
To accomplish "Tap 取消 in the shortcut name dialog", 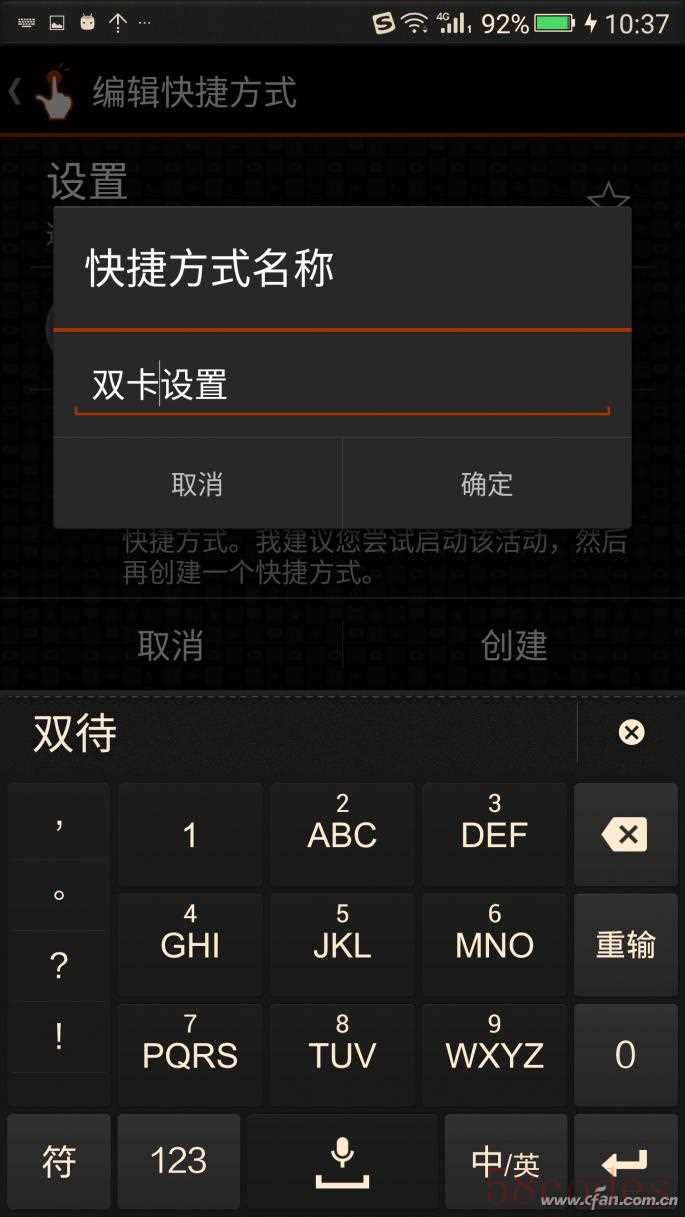I will (197, 484).
